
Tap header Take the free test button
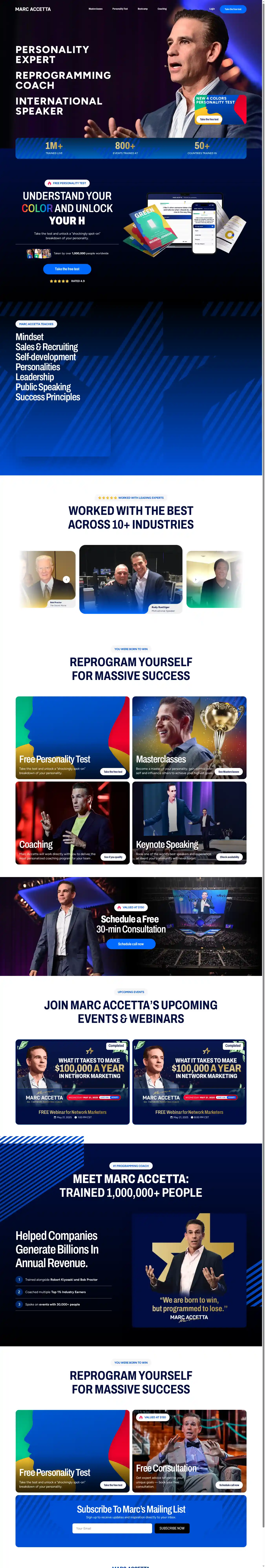pyautogui.click(x=233, y=9)
